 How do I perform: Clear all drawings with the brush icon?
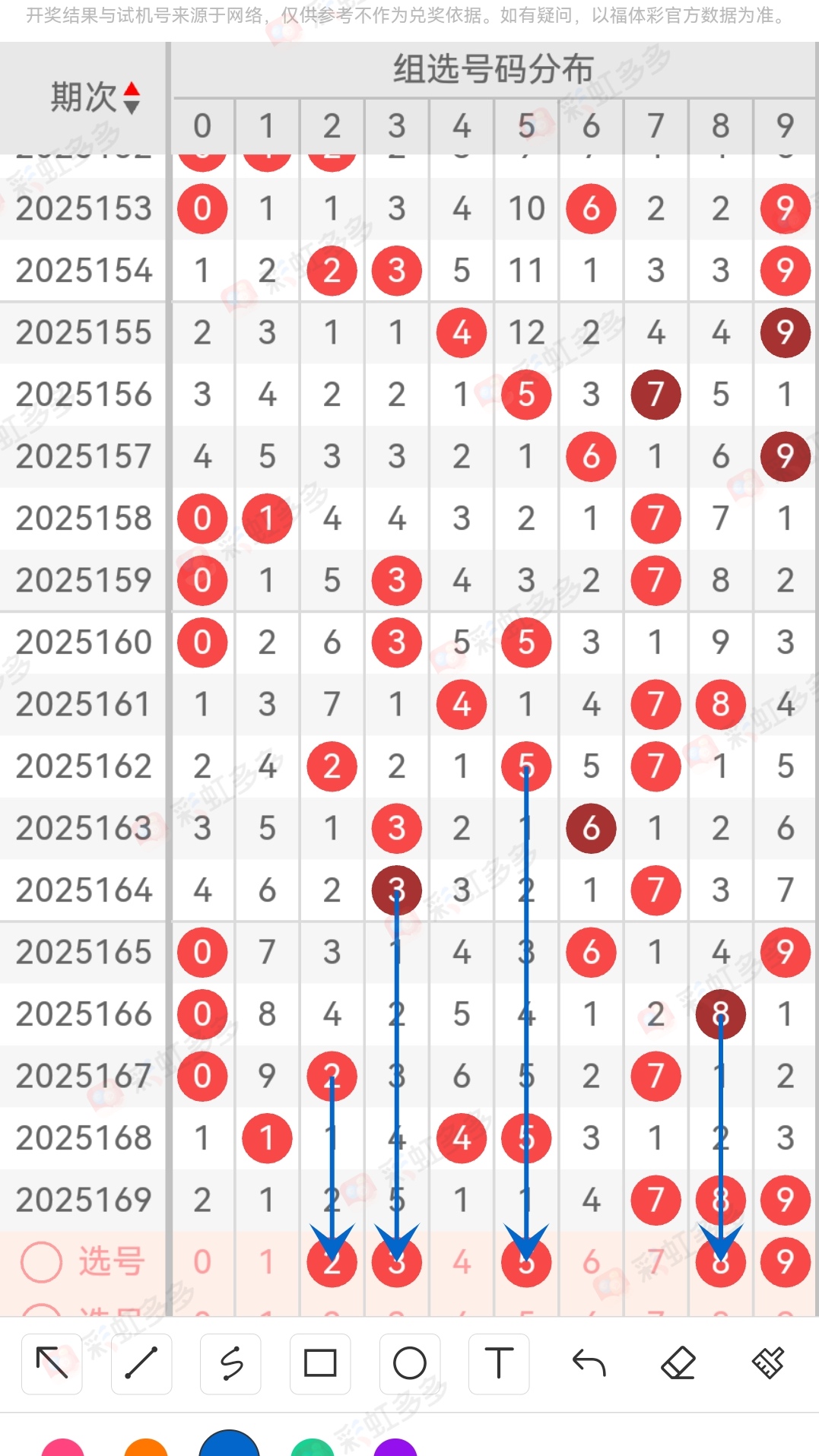(767, 1363)
